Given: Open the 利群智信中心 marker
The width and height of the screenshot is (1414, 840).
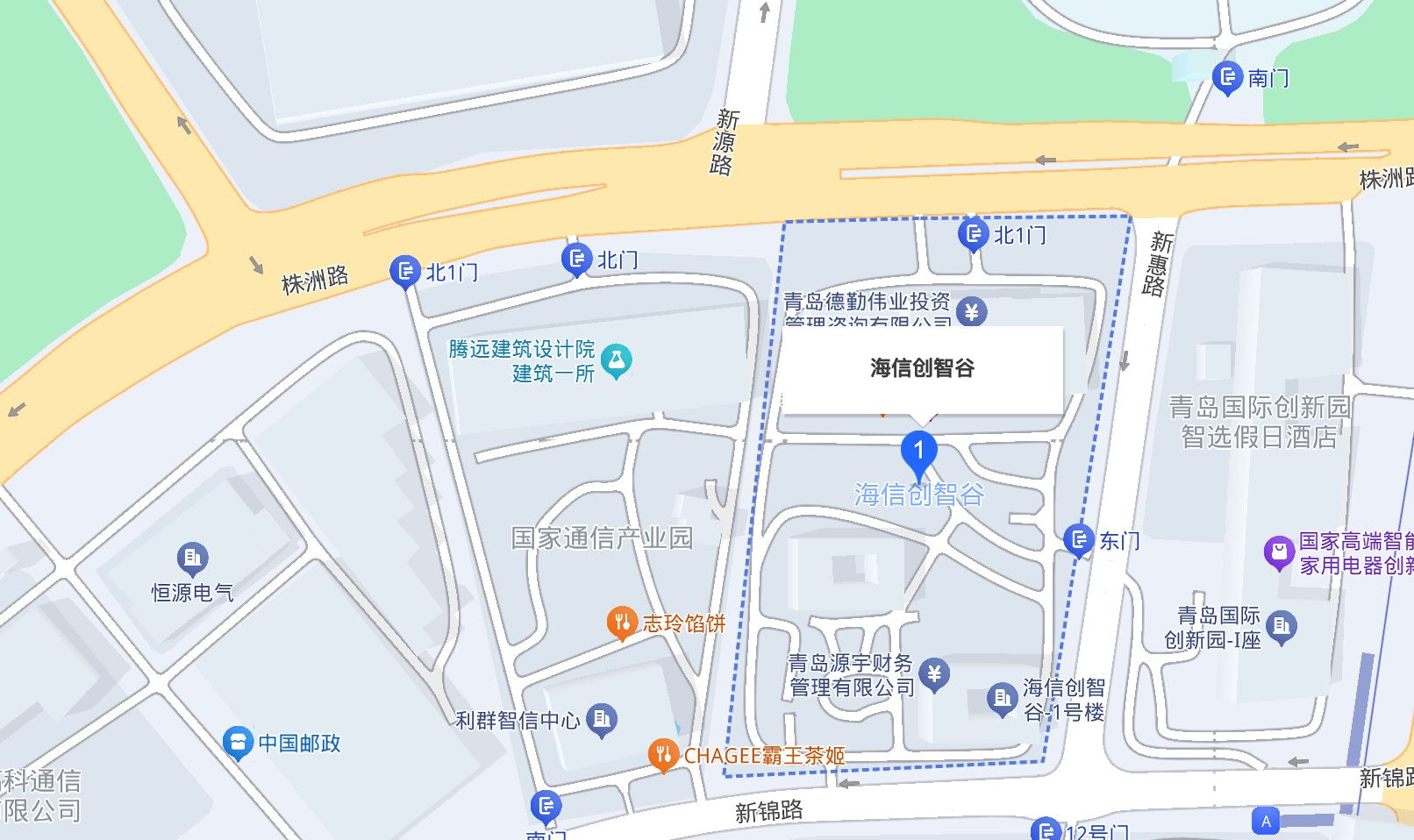Looking at the screenshot, I should coord(602,719).
